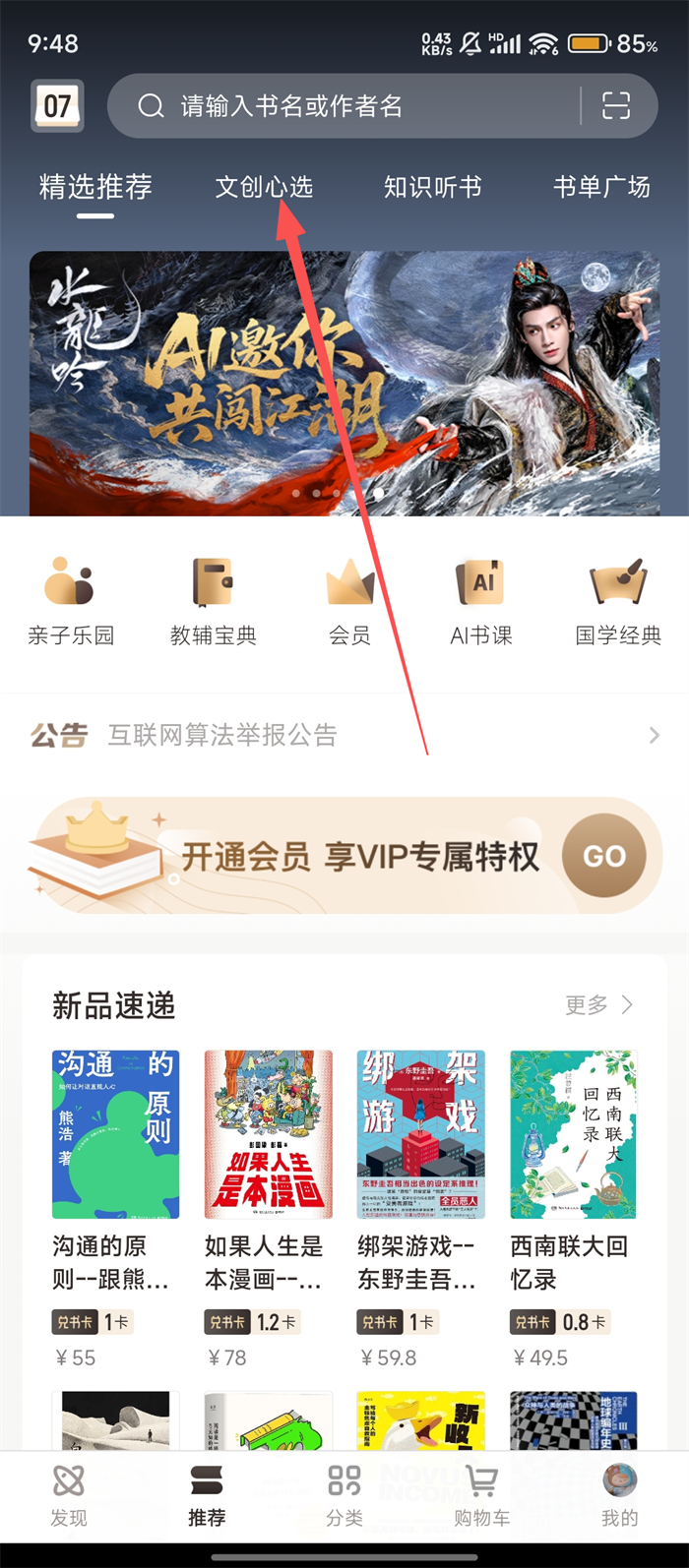This screenshot has height=1568, width=689.
Task: Open the 国学经典 section
Action: (x=618, y=600)
